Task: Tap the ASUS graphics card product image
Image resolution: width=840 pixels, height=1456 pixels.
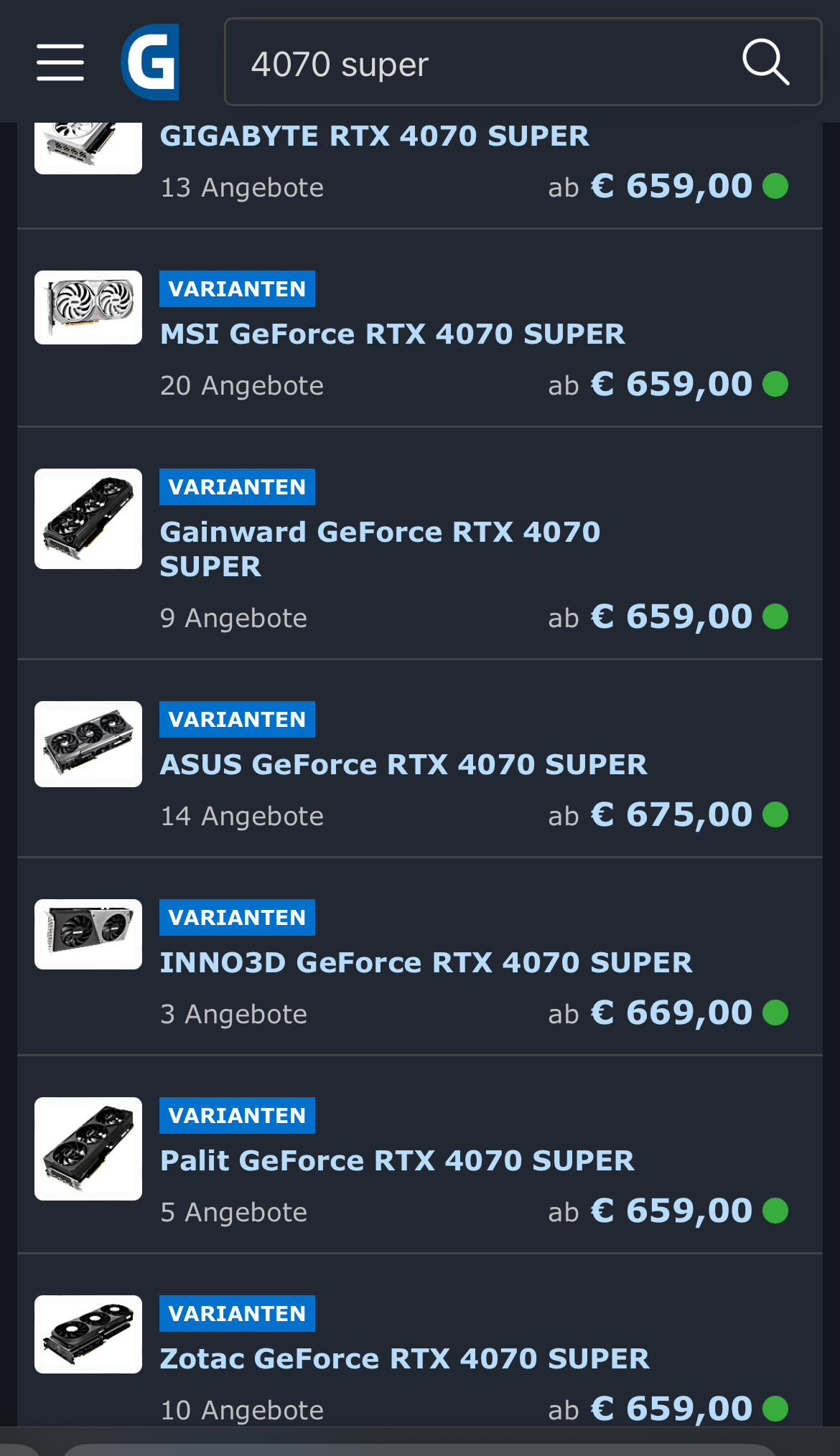Action: (x=88, y=744)
